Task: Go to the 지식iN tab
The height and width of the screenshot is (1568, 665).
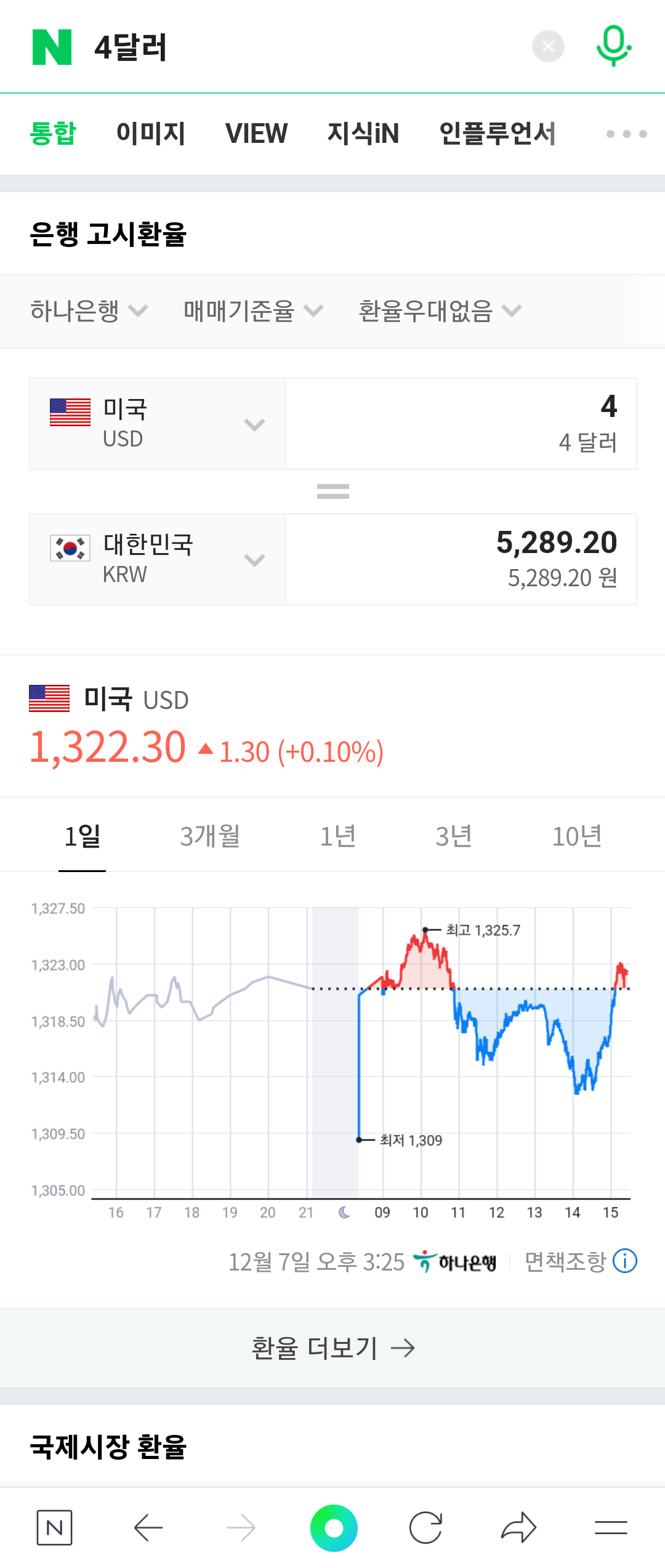Action: pos(363,134)
